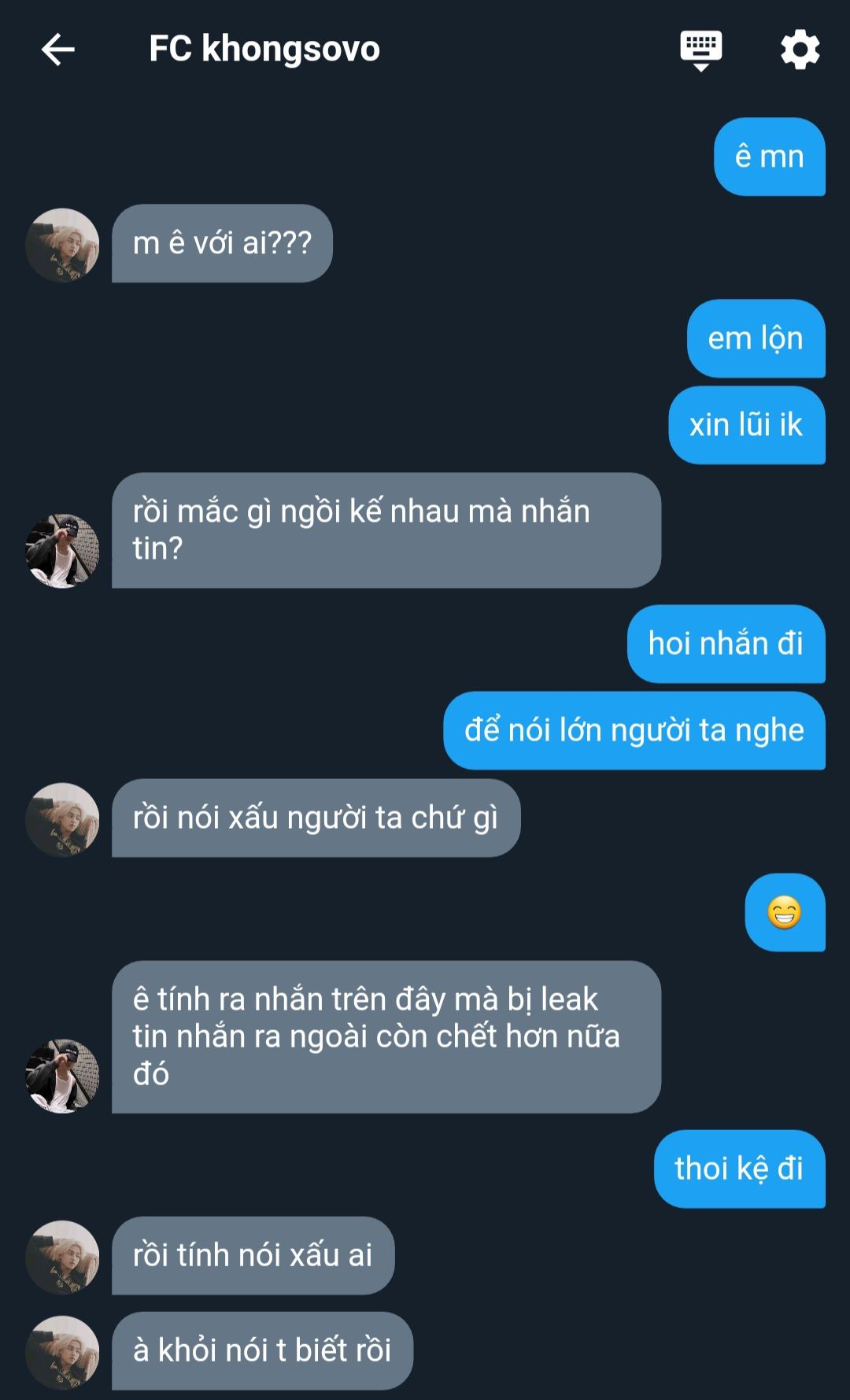Show the keyboard via keyboard icon
Screen dimensions: 850x1400
point(700,50)
